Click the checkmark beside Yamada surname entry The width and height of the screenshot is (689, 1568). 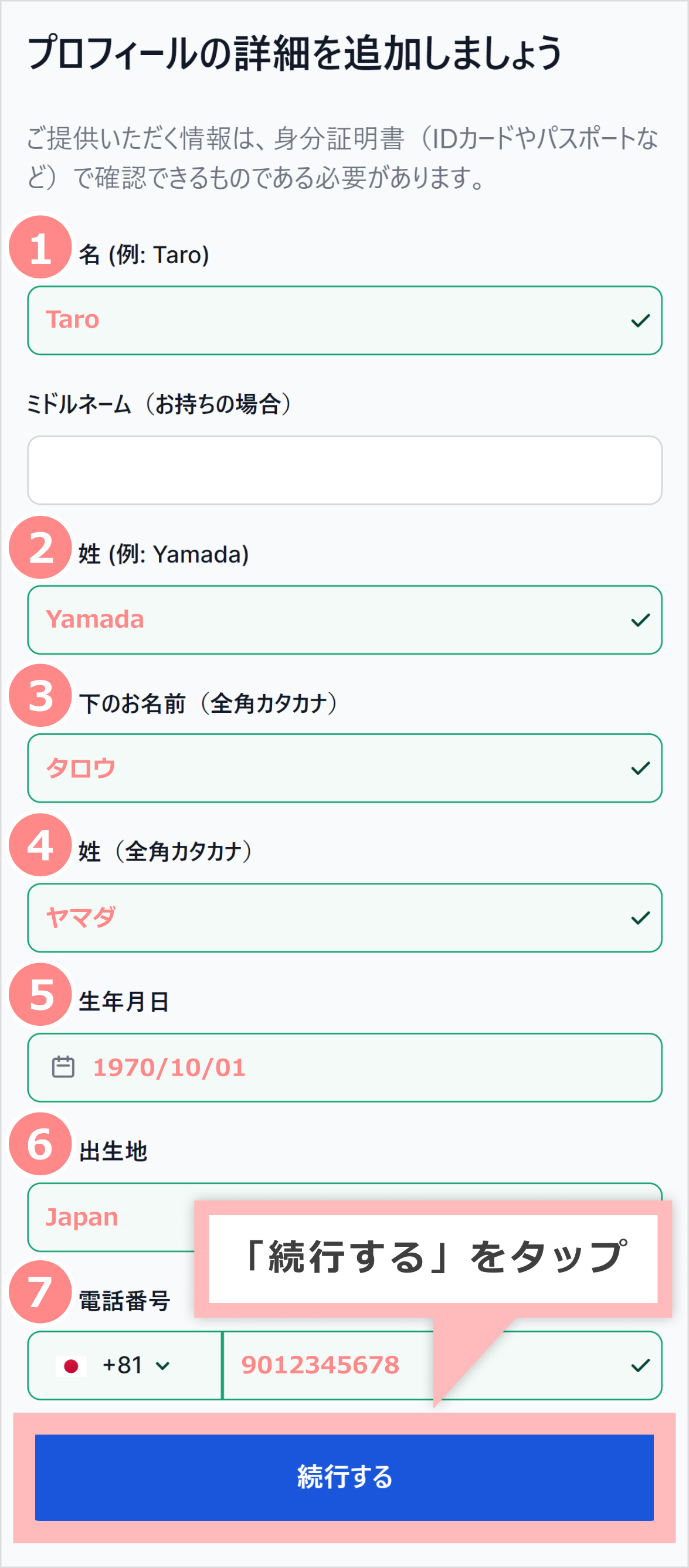pyautogui.click(x=641, y=619)
